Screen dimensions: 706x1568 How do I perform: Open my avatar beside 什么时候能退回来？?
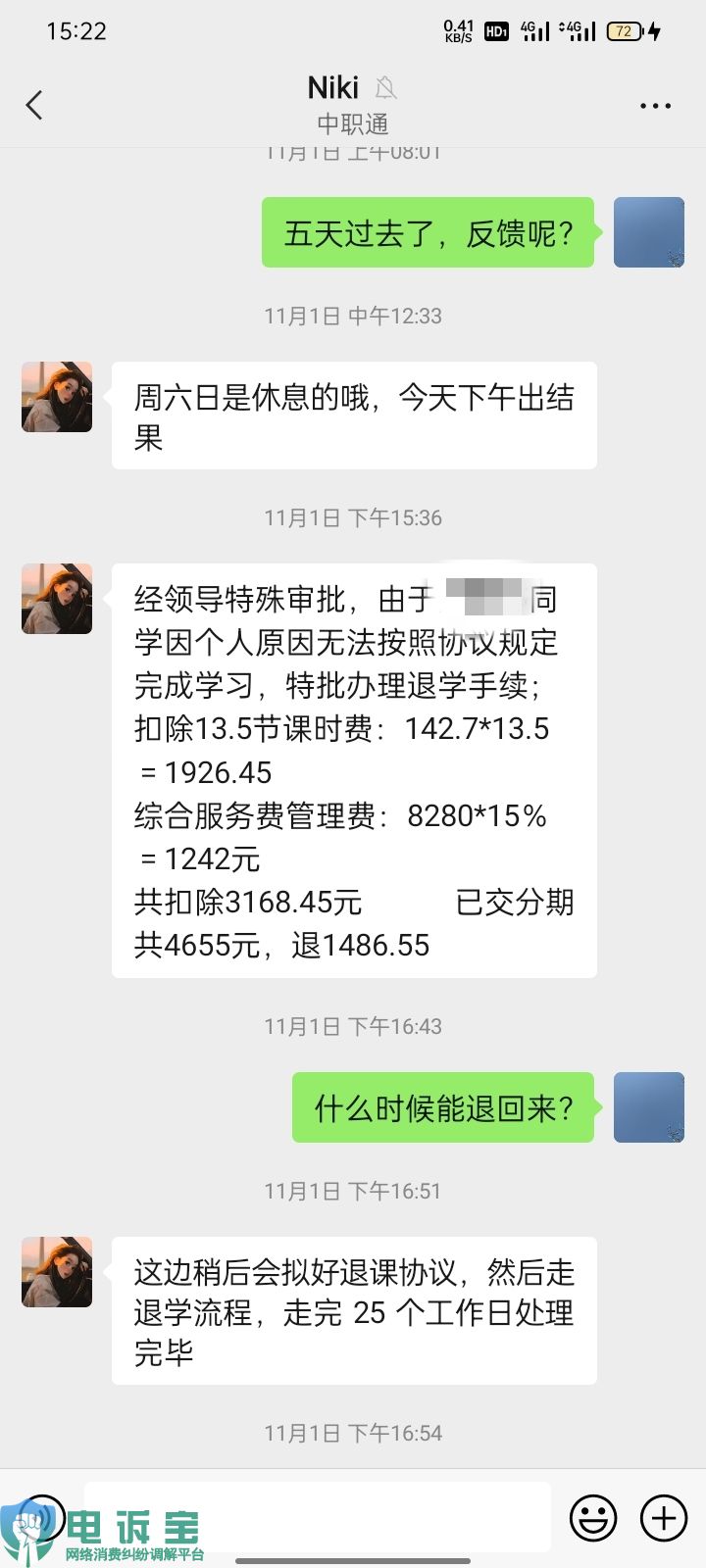click(648, 1107)
